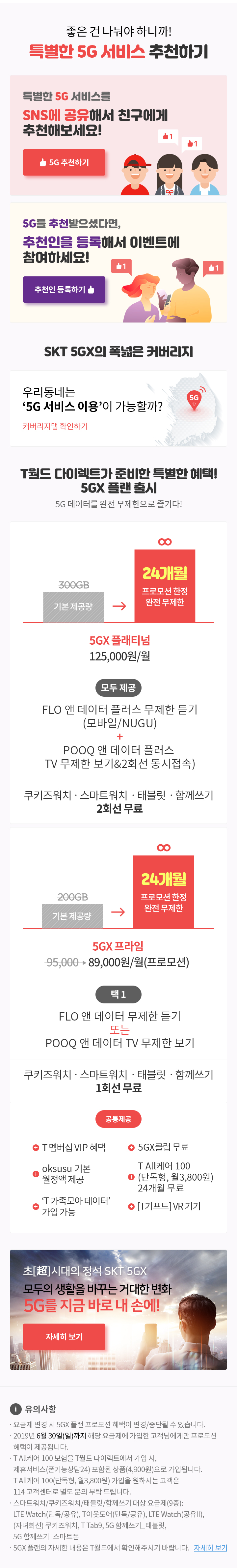Tap the 5G 추천하기 button
237x1568 pixels.
(x=64, y=162)
